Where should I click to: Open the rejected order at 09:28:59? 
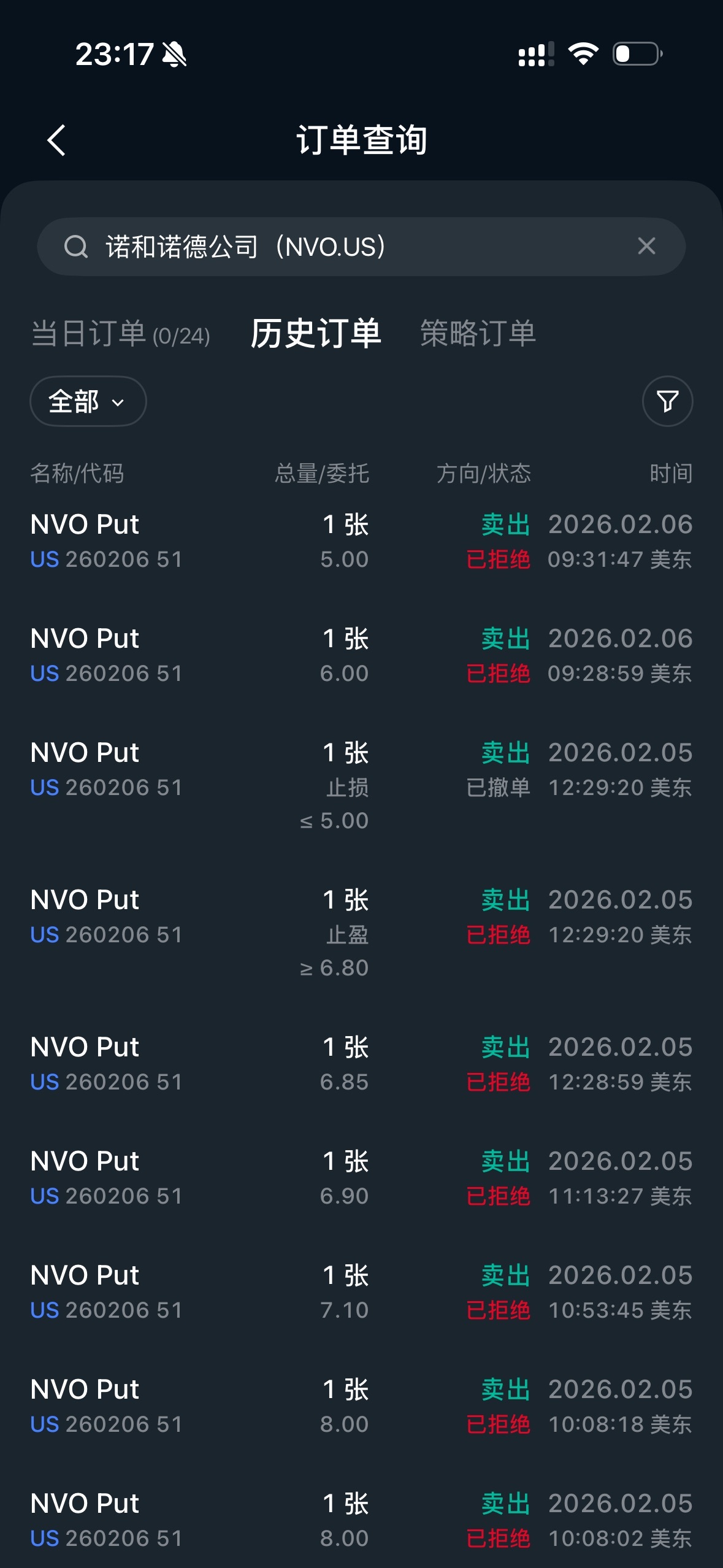coord(361,656)
